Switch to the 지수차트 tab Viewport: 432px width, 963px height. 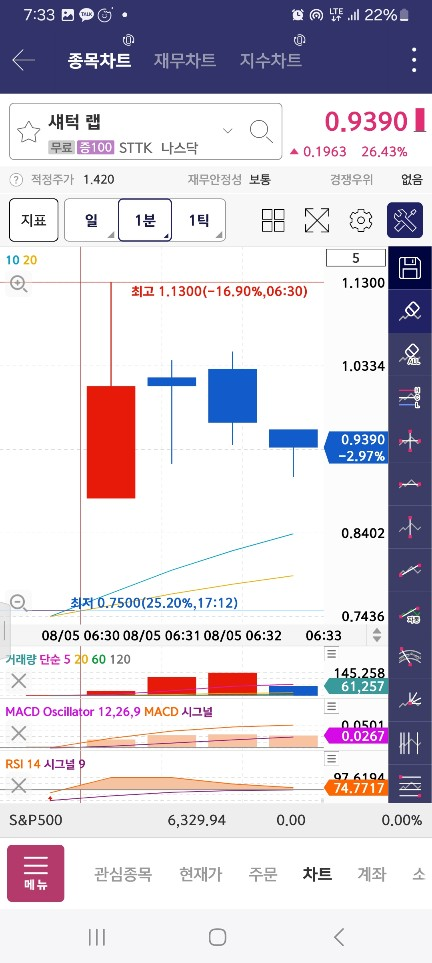point(270,60)
